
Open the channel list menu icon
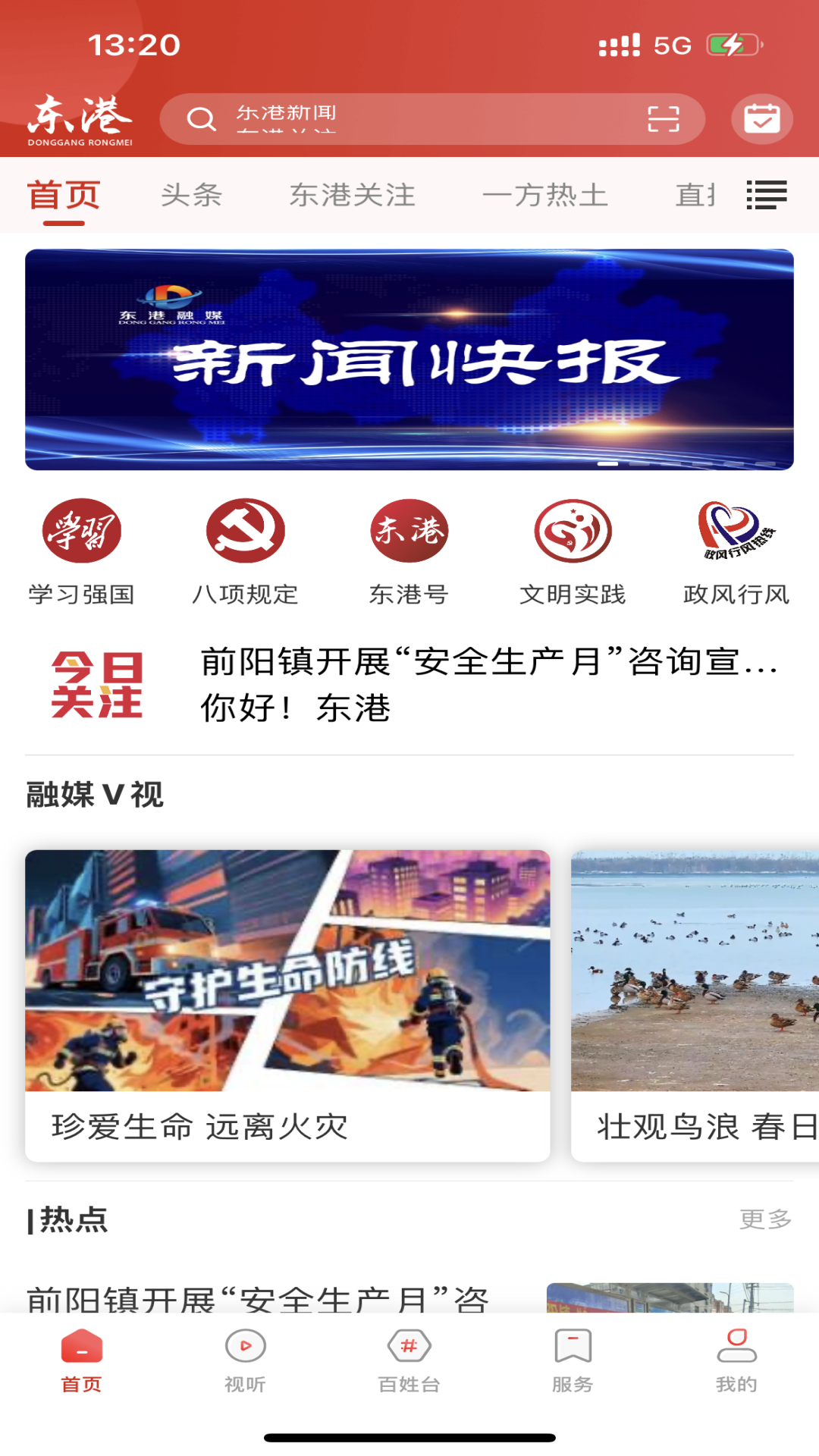[x=767, y=195]
